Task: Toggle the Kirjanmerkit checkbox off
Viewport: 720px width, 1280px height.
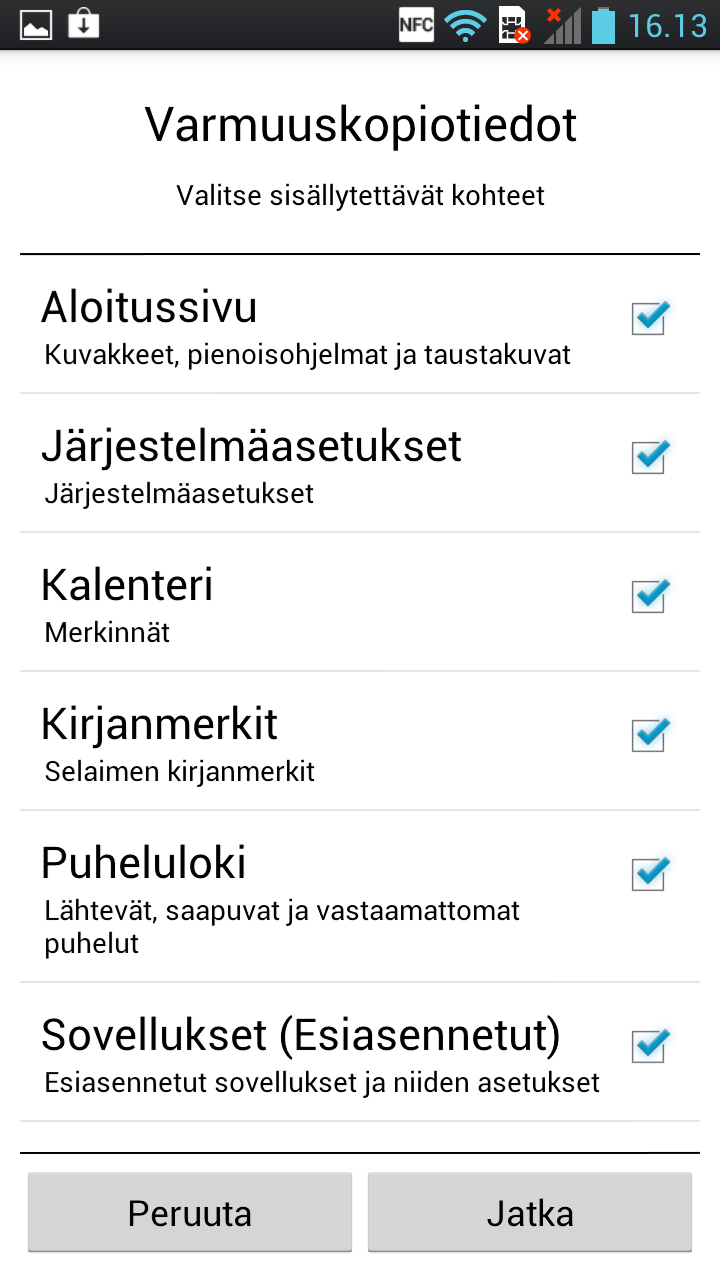Action: point(649,736)
